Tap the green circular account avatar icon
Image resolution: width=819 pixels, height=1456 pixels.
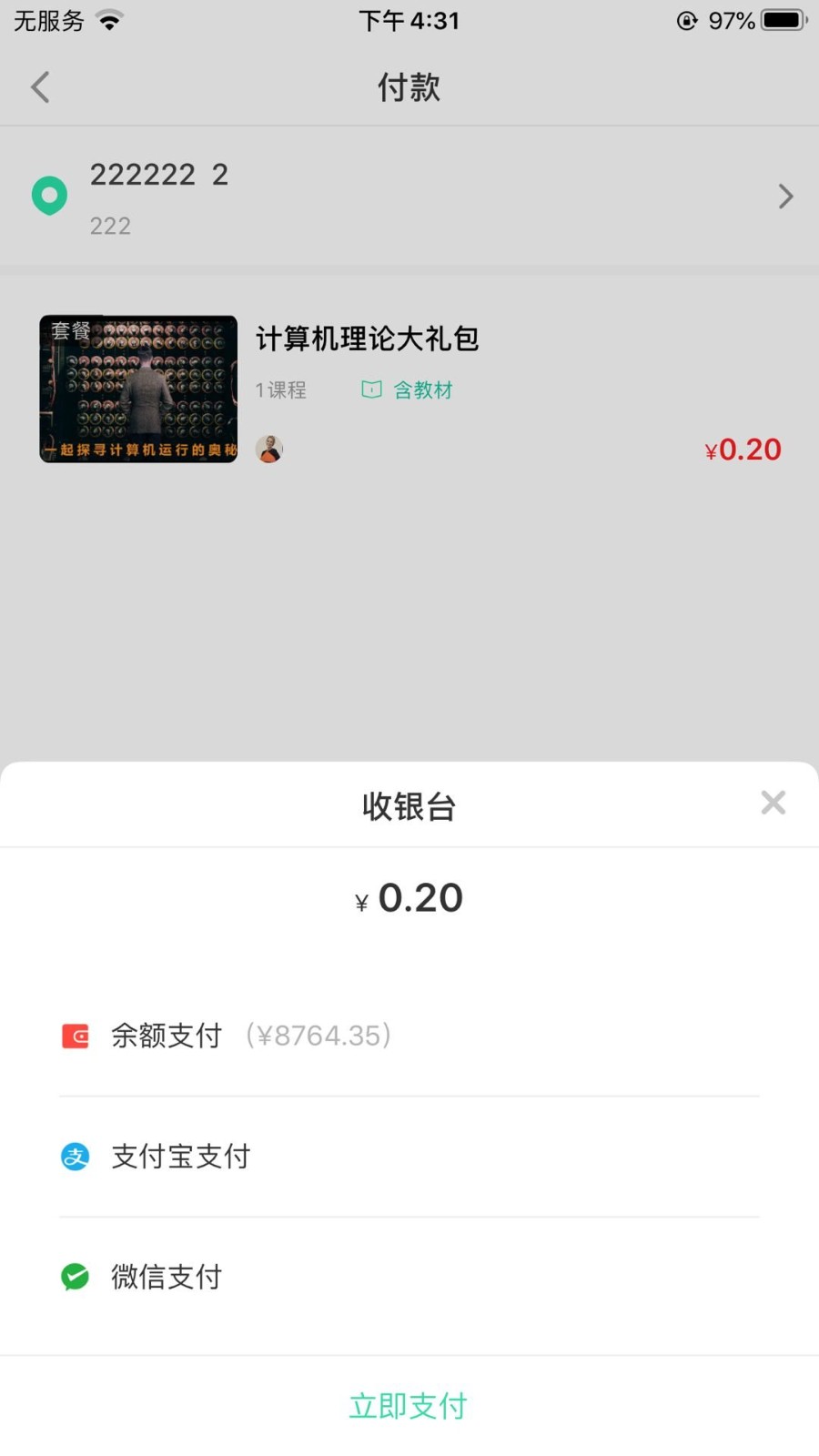[x=49, y=195]
